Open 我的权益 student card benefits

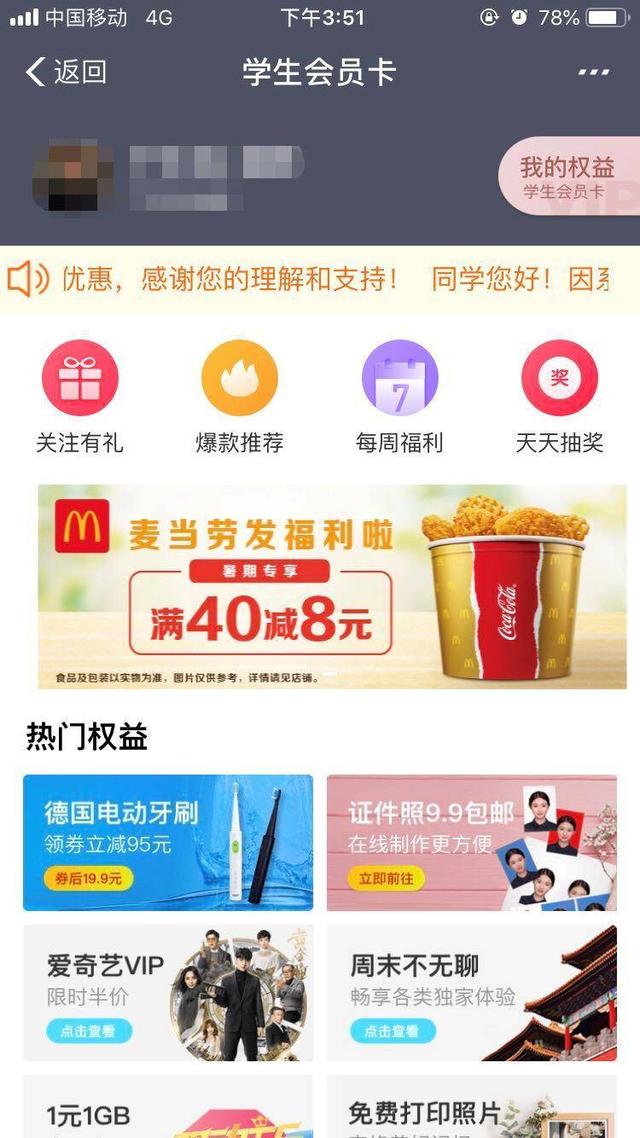point(568,177)
